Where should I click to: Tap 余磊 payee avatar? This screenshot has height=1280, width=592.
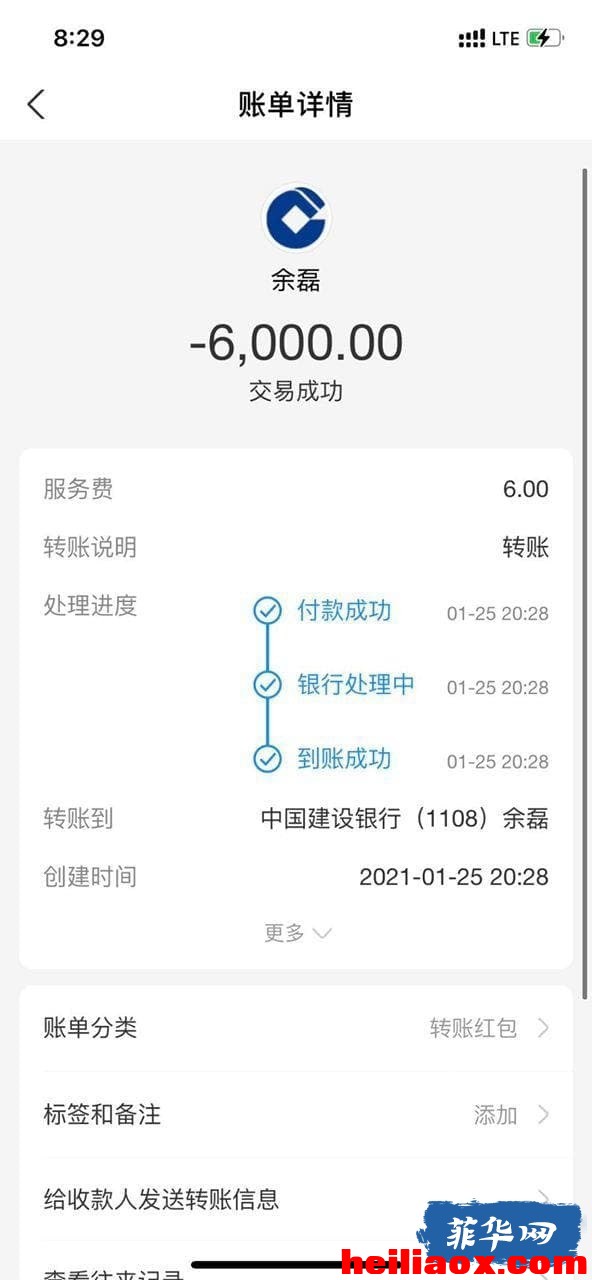296,217
